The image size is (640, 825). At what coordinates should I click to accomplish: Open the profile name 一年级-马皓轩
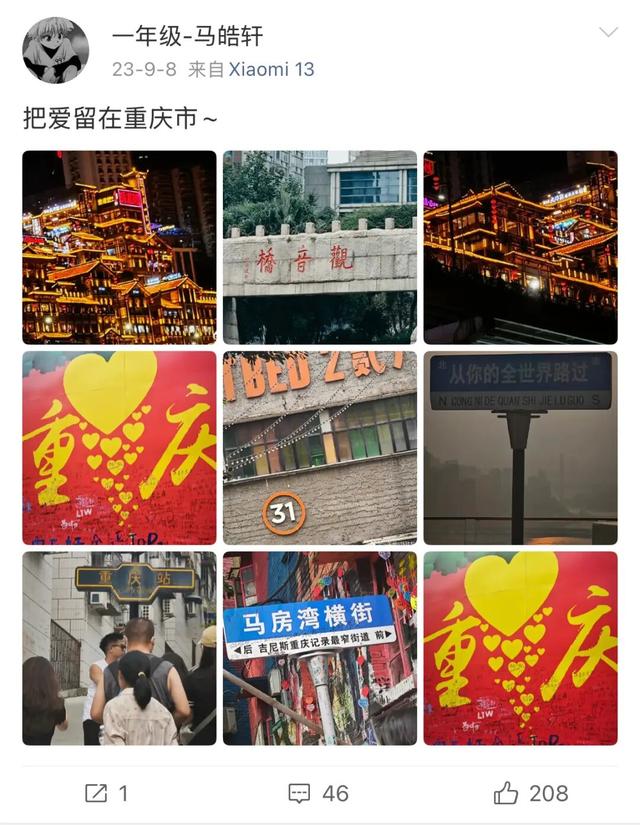pos(187,37)
